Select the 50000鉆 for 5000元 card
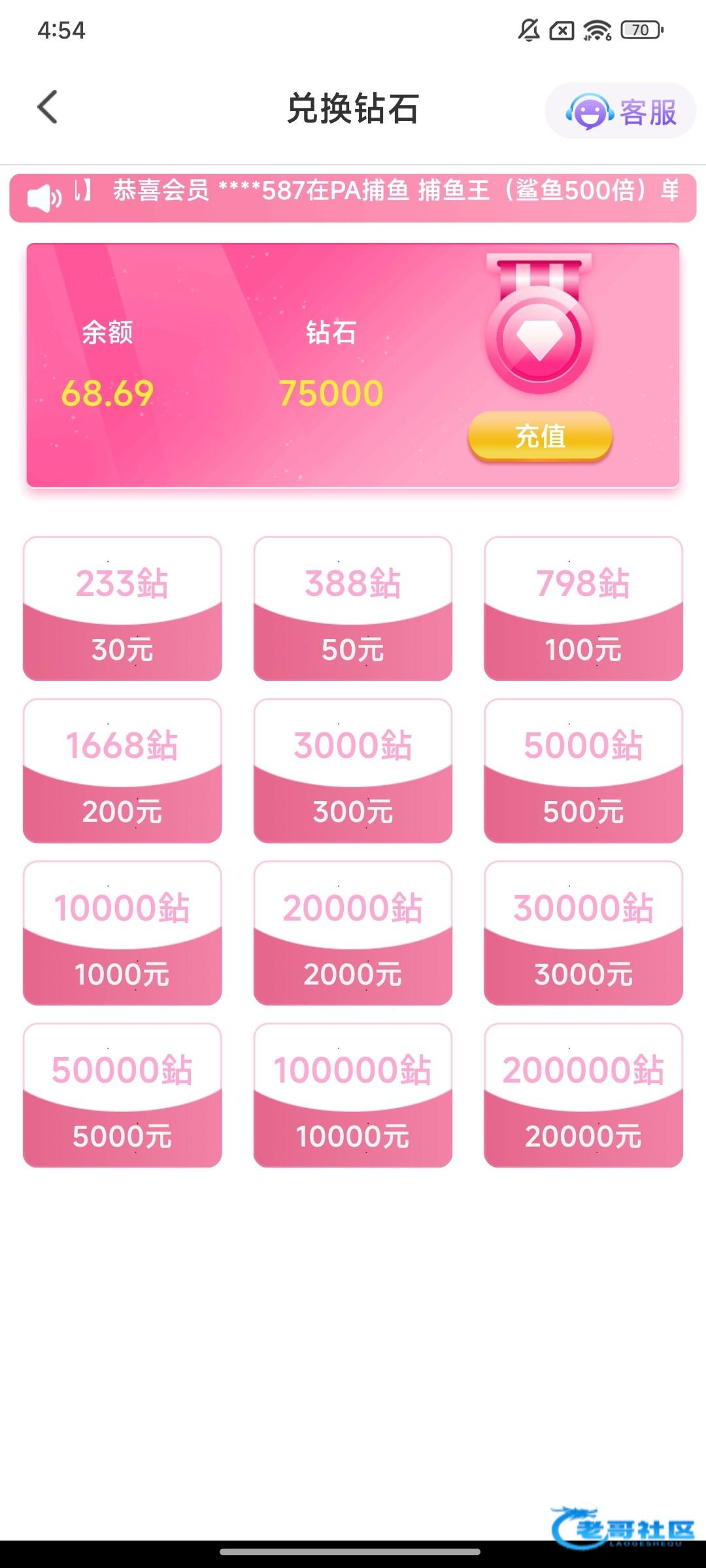The image size is (706, 1568). (122, 1096)
